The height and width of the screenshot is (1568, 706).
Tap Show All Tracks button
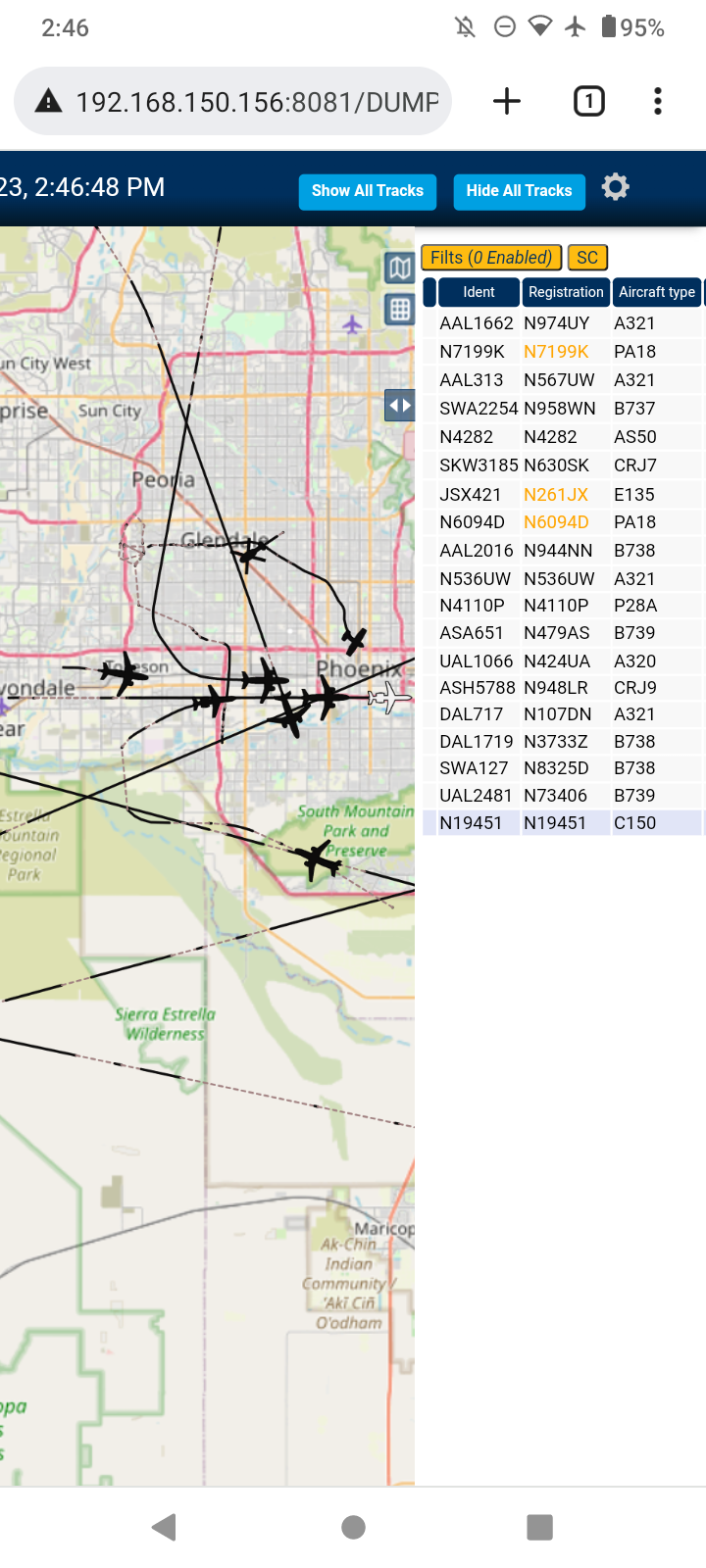(x=368, y=191)
